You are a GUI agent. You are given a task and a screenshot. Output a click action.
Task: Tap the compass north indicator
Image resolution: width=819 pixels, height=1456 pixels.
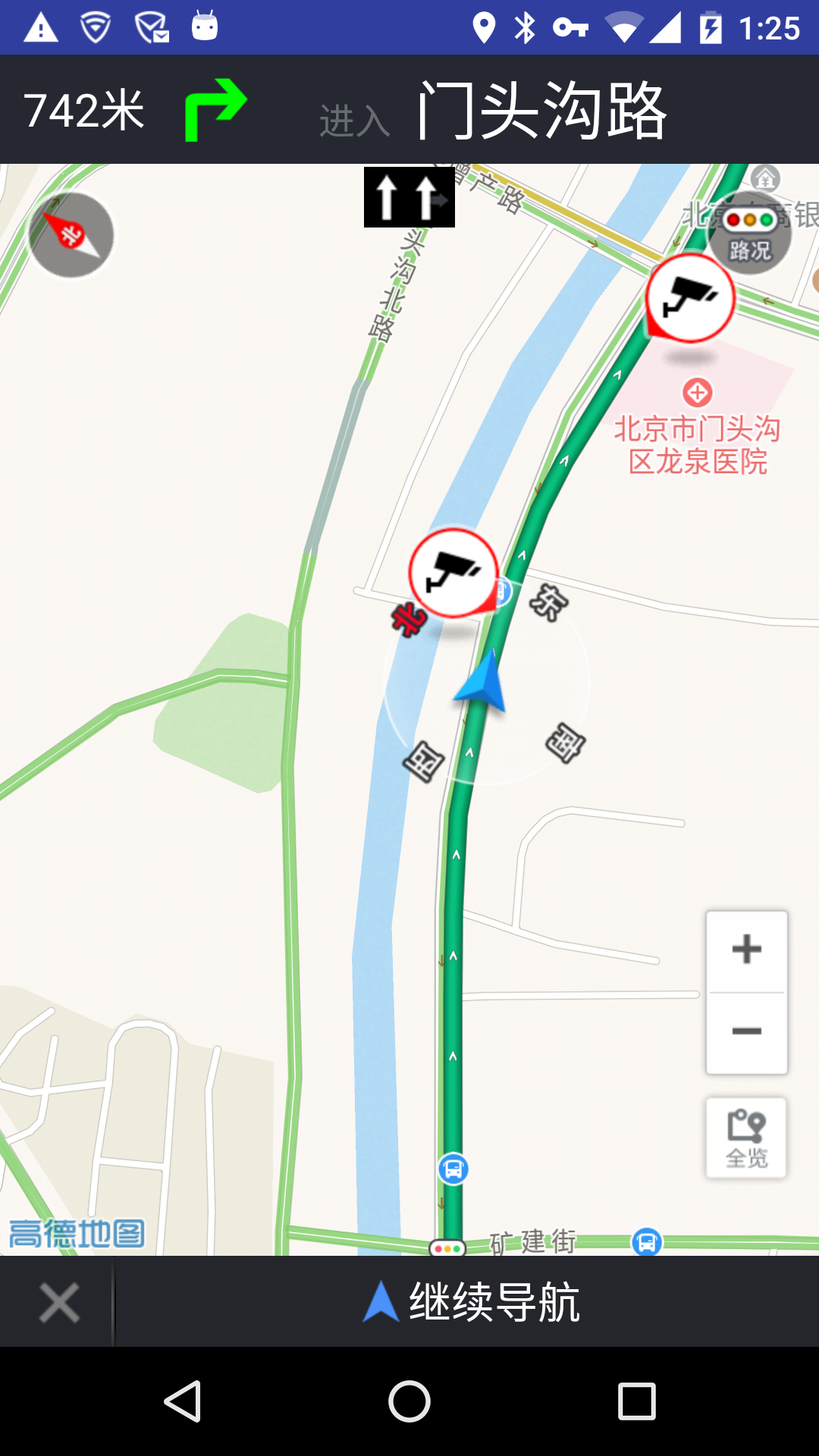pyautogui.click(x=71, y=234)
